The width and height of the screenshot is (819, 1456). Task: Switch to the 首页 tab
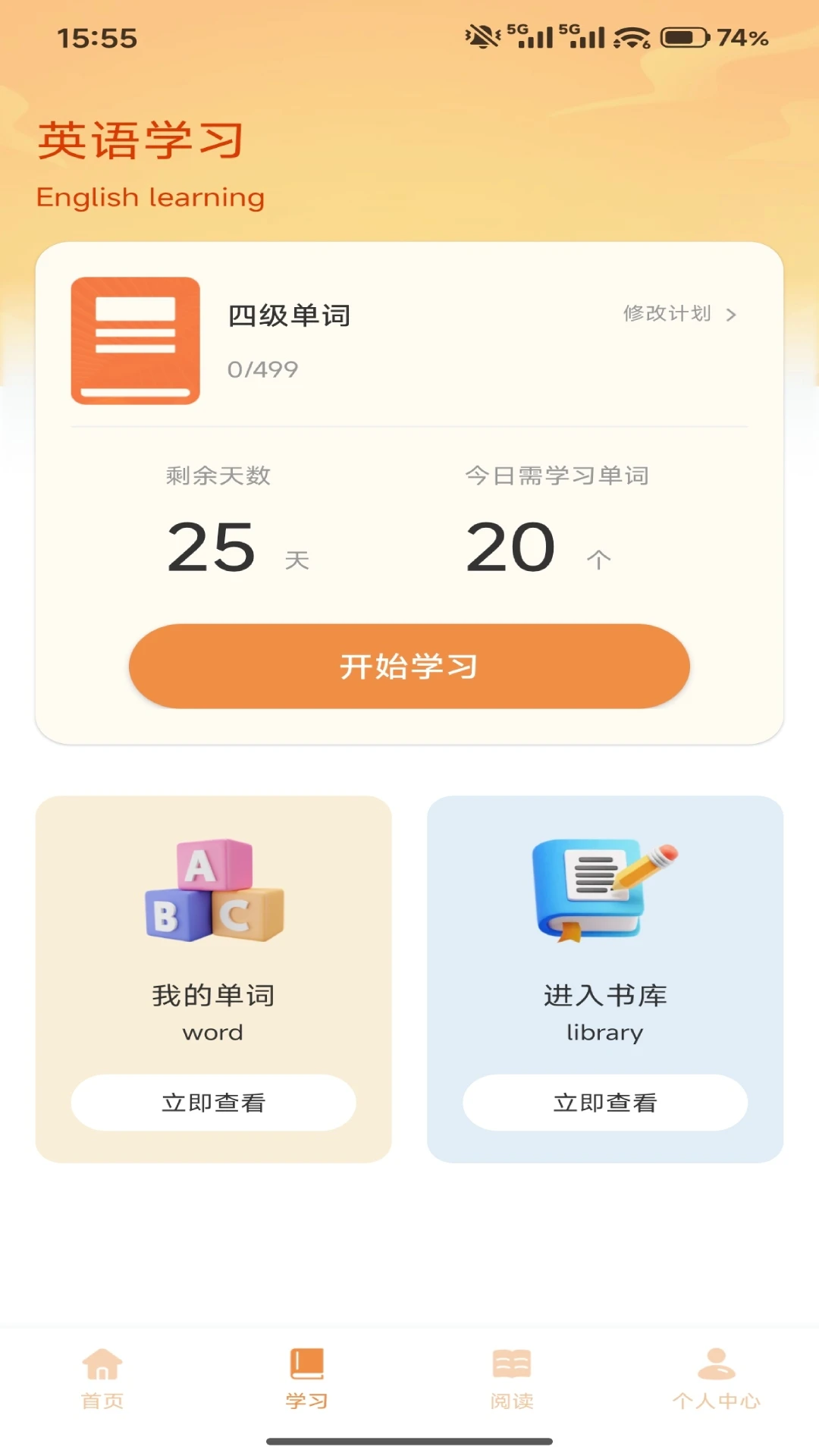point(102,1379)
